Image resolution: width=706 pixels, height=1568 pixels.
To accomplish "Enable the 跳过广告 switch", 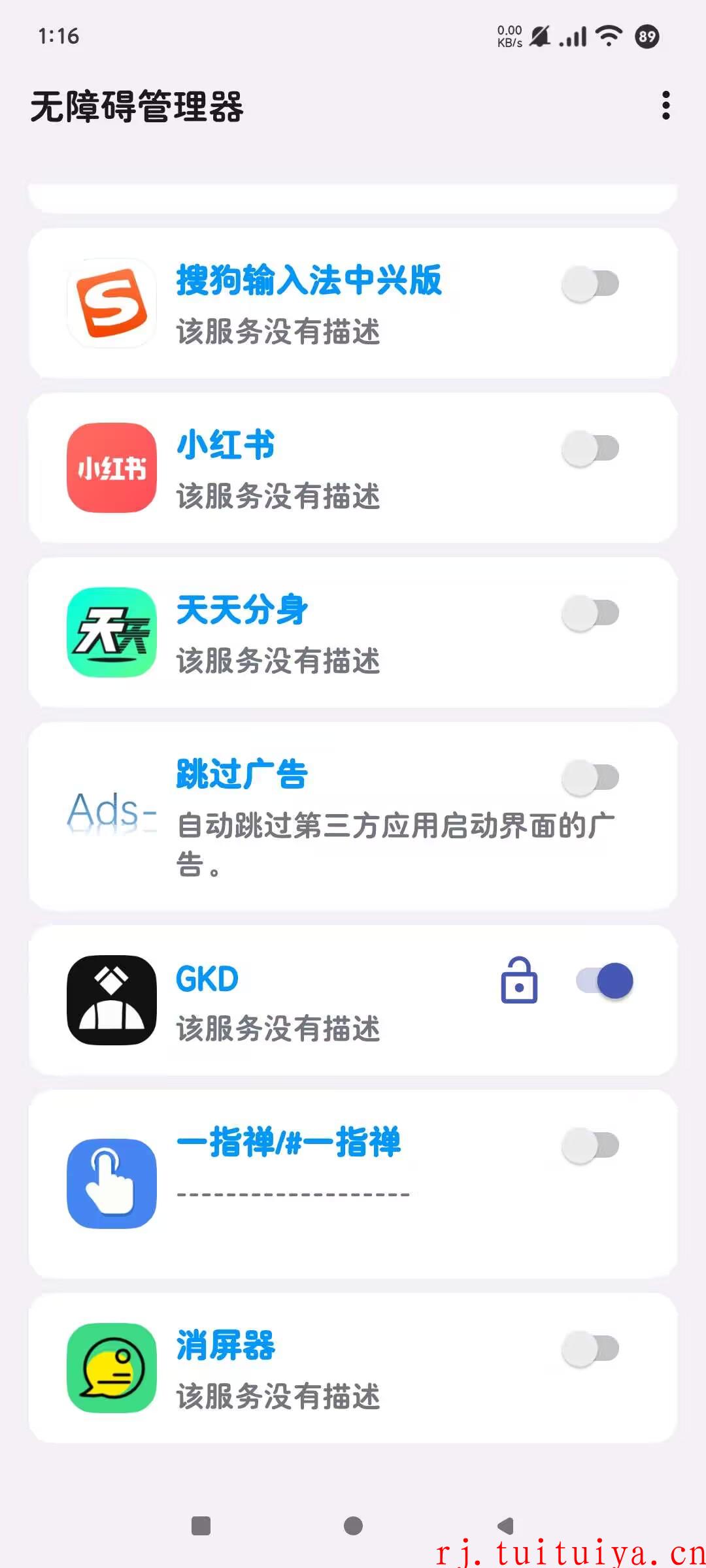I will [590, 777].
